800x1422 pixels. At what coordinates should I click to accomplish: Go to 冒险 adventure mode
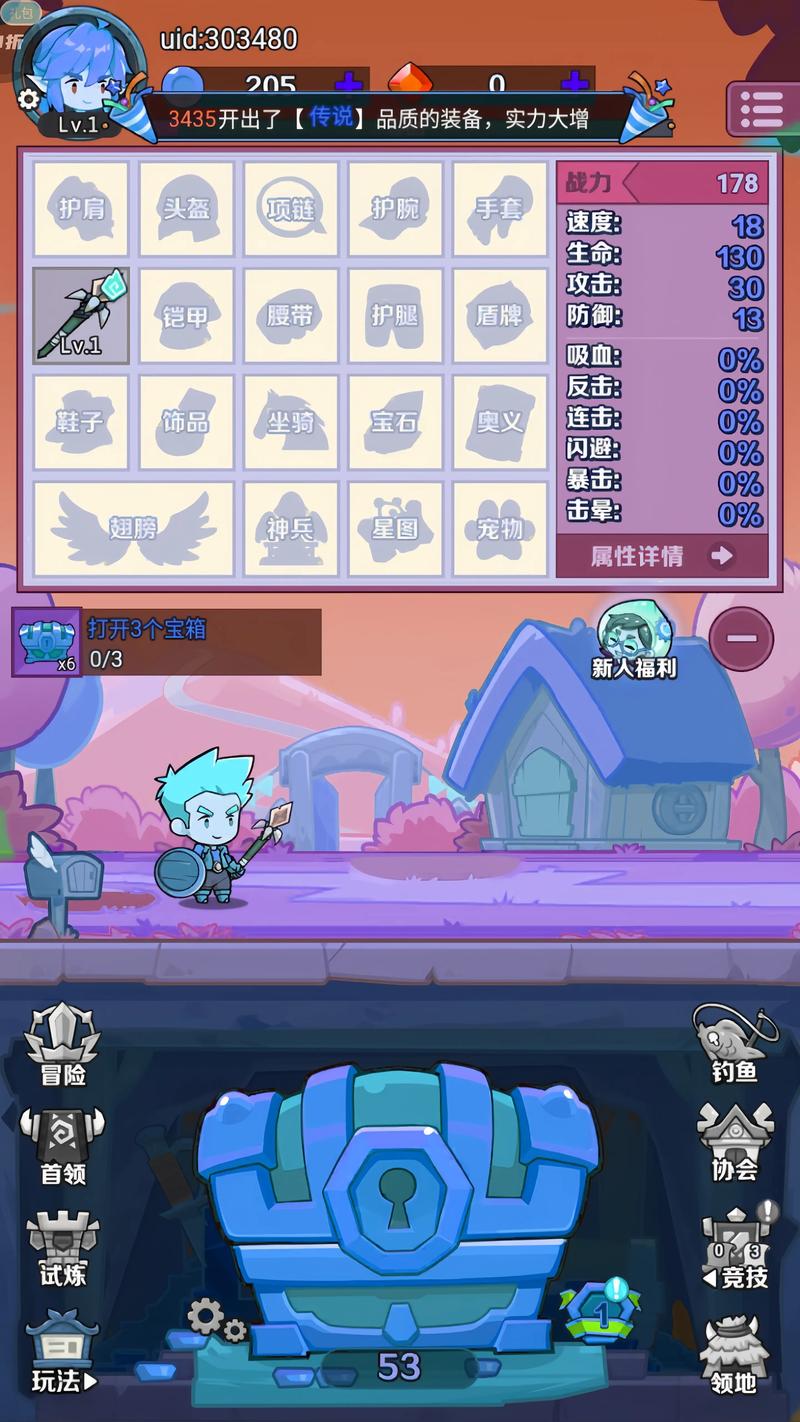click(62, 1046)
